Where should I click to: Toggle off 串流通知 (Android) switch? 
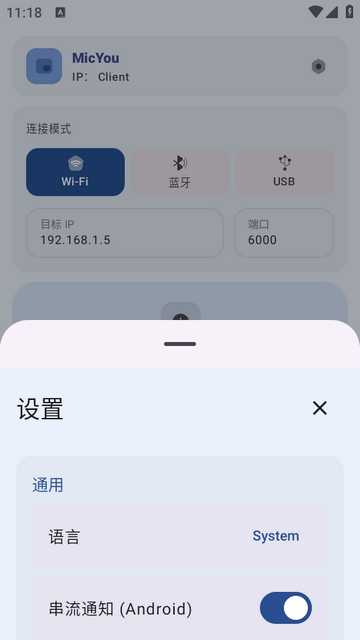point(286,608)
